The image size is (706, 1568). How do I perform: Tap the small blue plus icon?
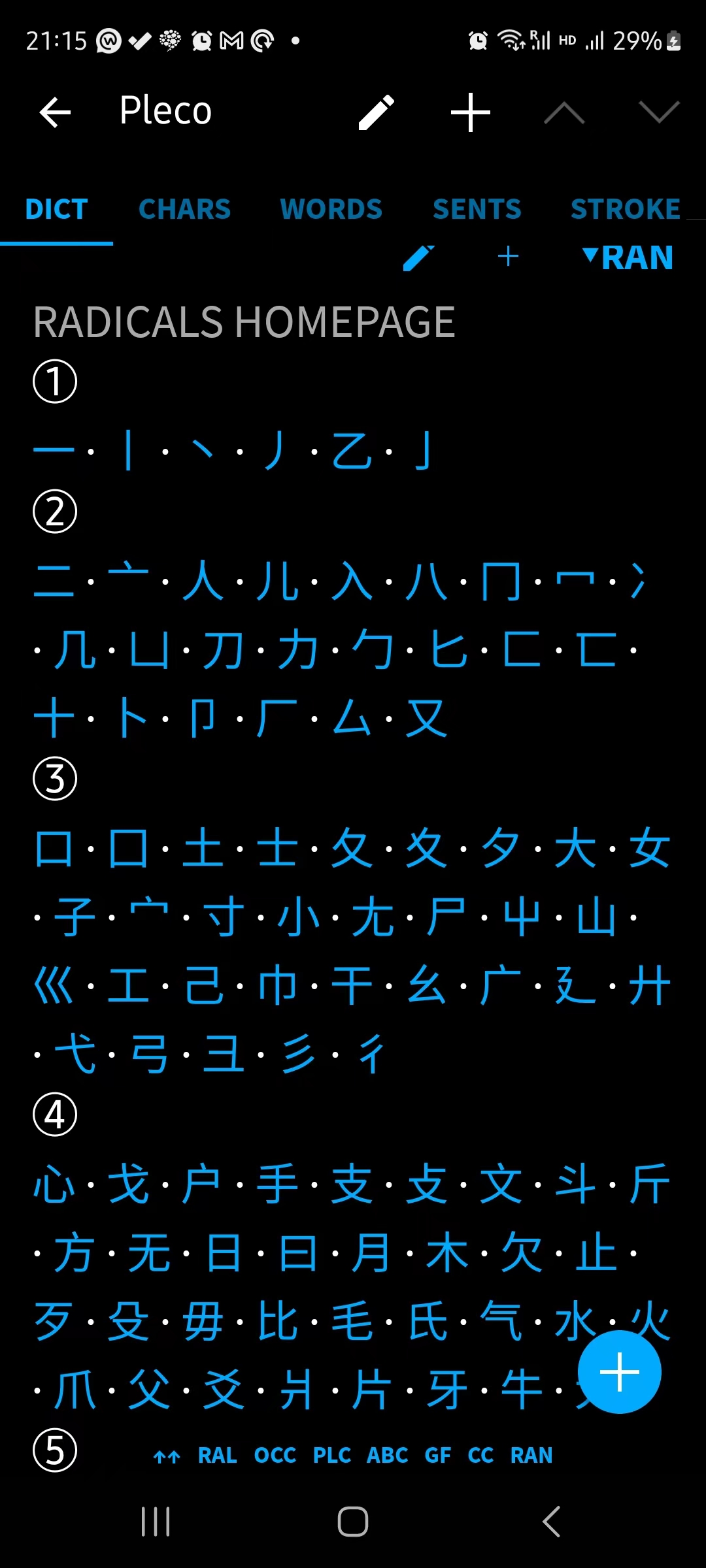[x=508, y=257]
